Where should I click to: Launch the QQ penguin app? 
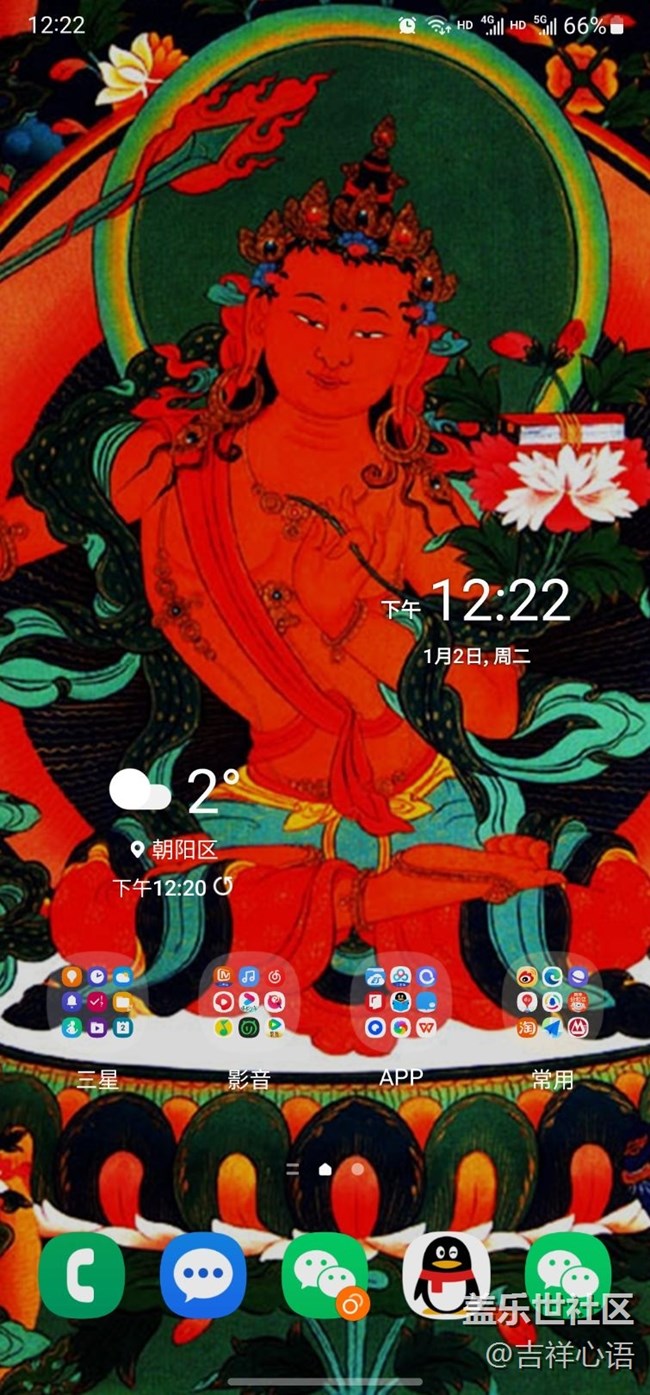pyautogui.click(x=446, y=1275)
